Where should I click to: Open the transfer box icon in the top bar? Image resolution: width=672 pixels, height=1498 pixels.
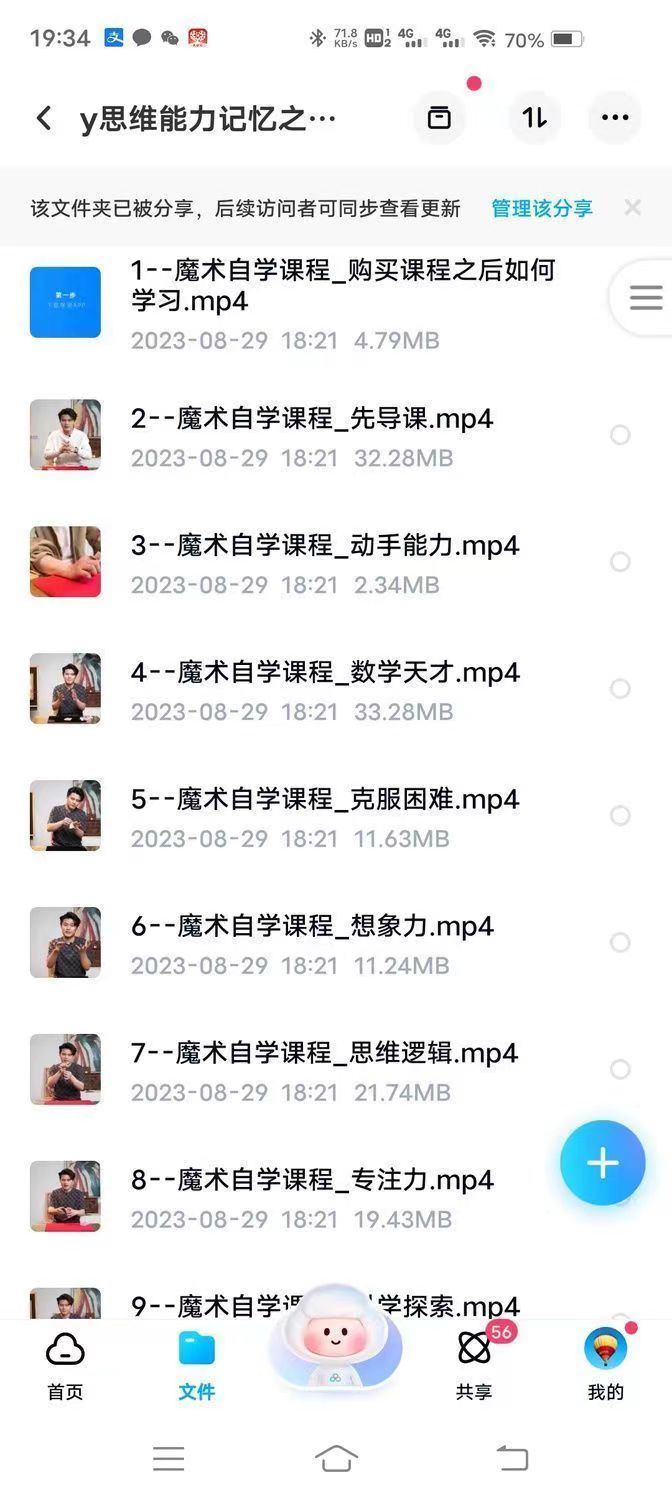(x=439, y=118)
